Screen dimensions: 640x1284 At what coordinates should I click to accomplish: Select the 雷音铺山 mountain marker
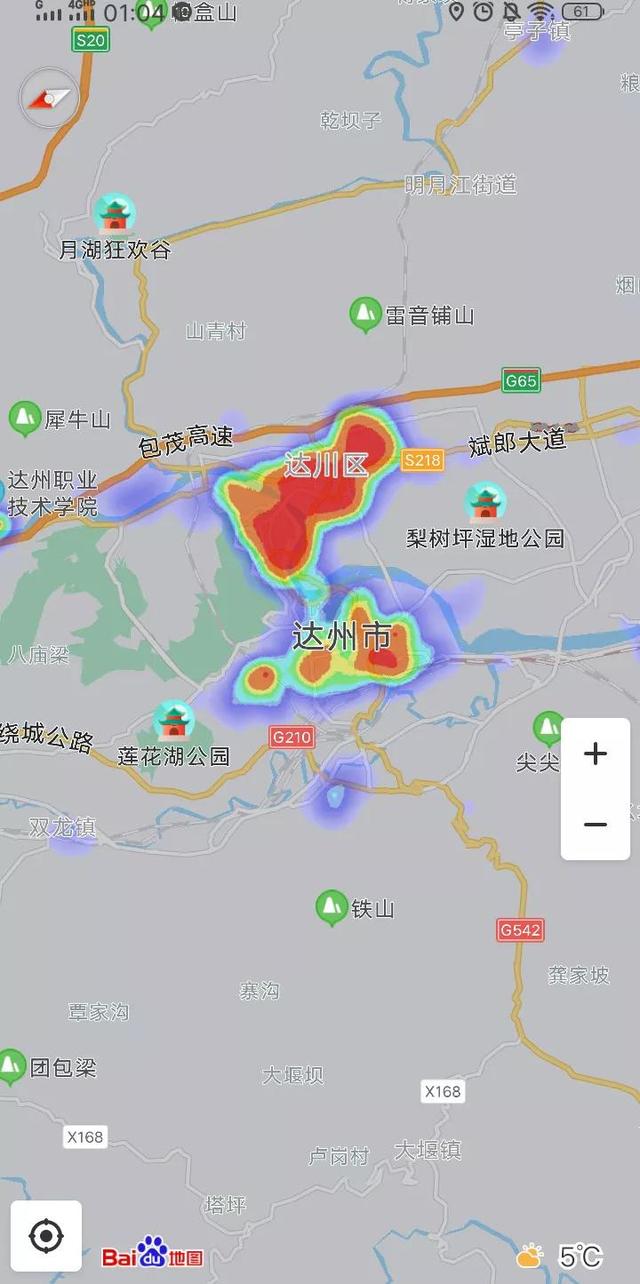pos(365,315)
